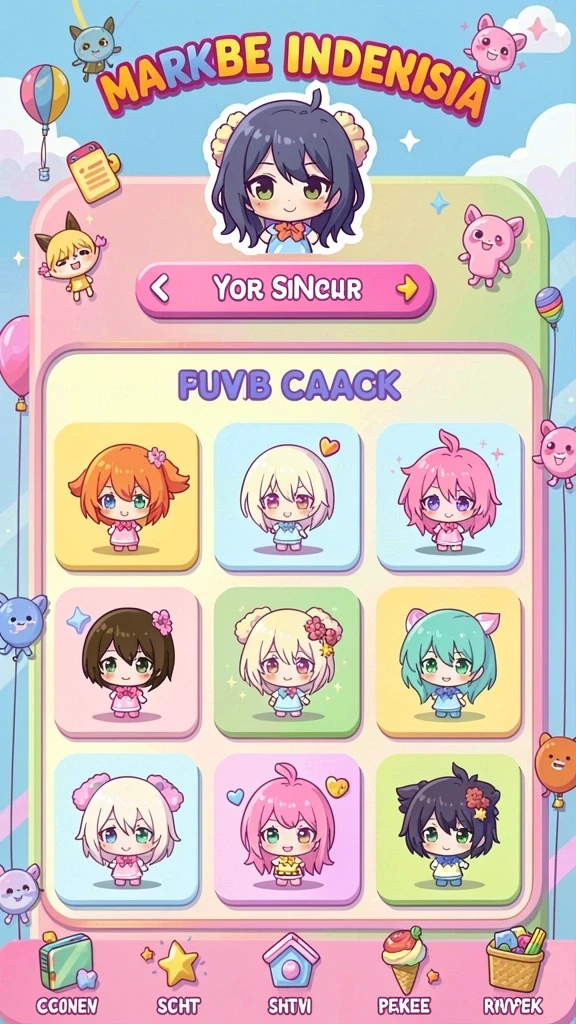This screenshot has height=1024, width=576.
Task: Choose the blonde character on the green tile
Action: 287,662
